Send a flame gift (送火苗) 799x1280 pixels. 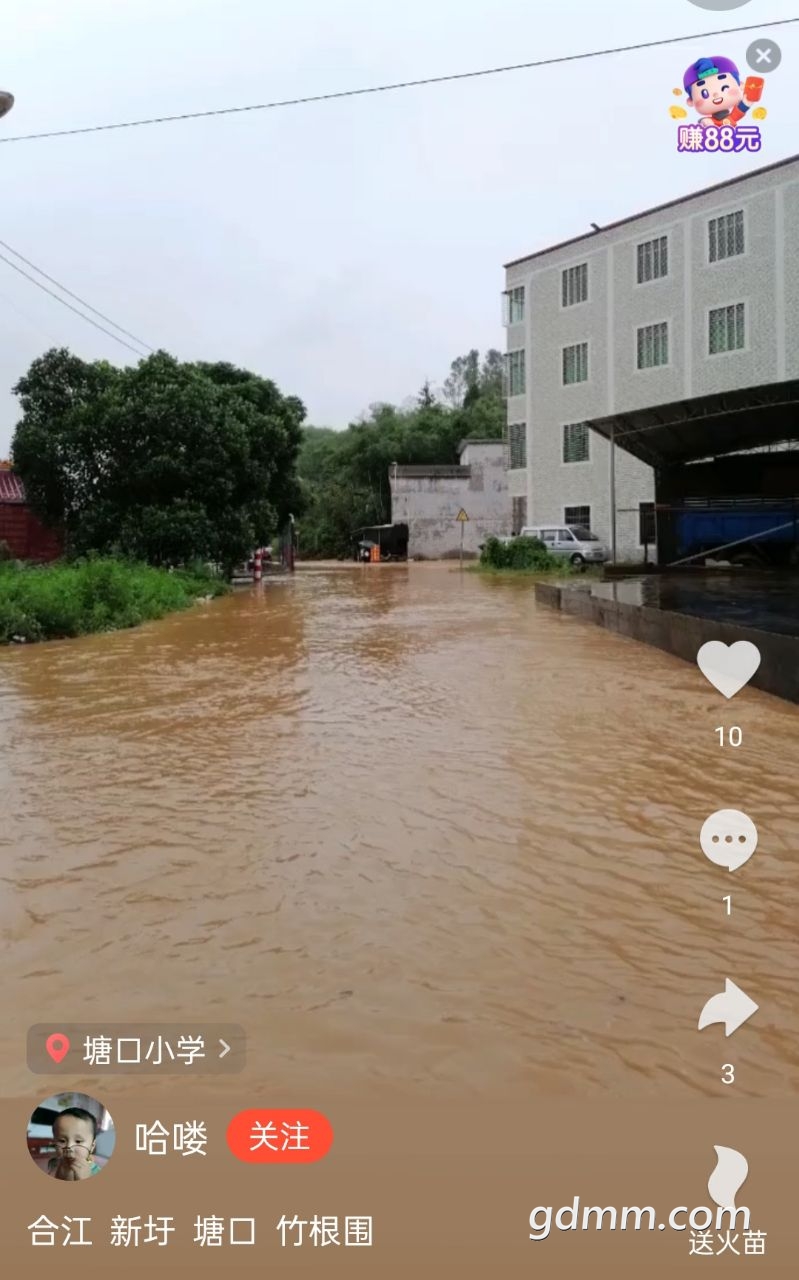coord(728,1195)
